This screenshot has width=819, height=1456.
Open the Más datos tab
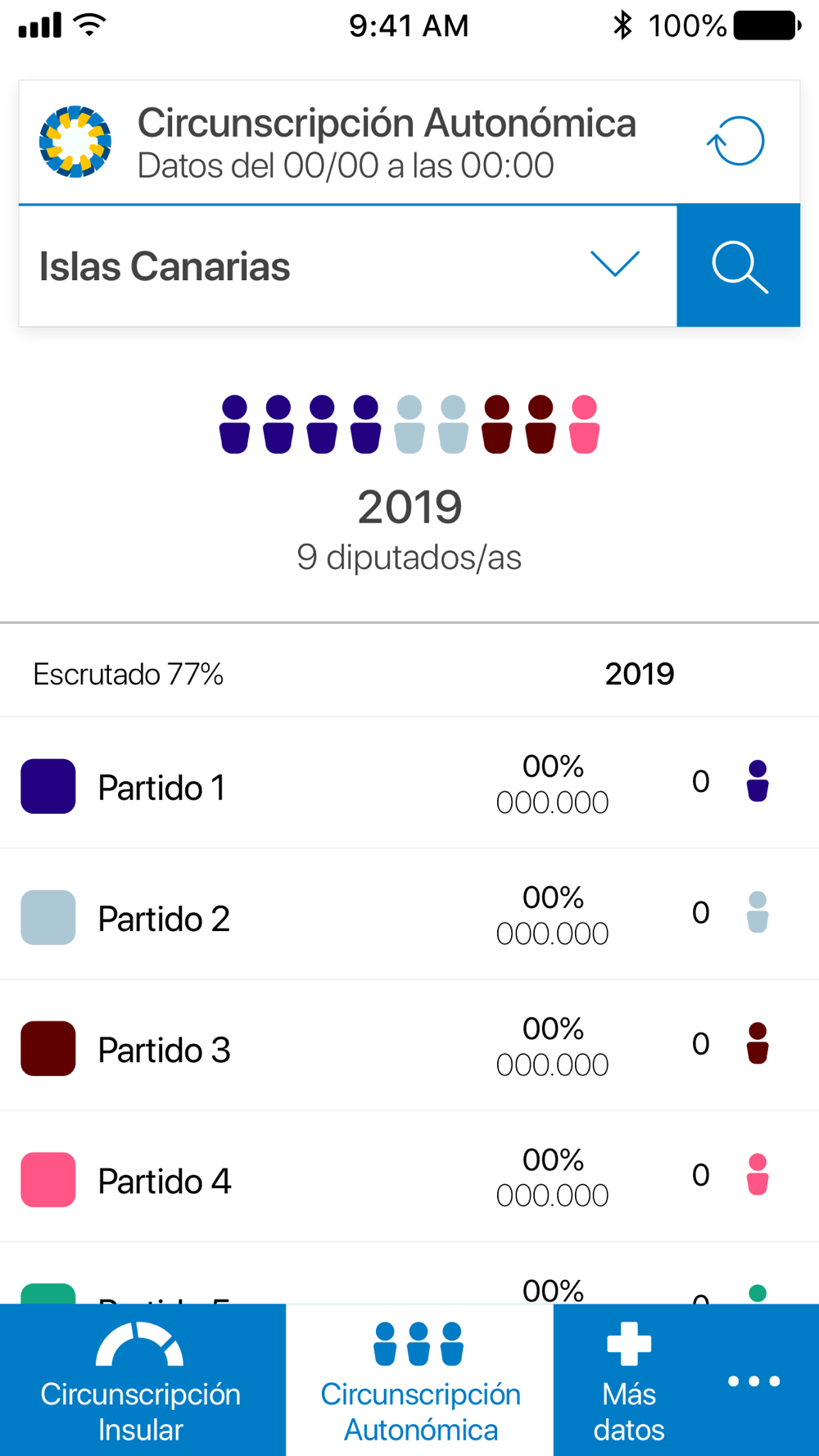tap(628, 1381)
